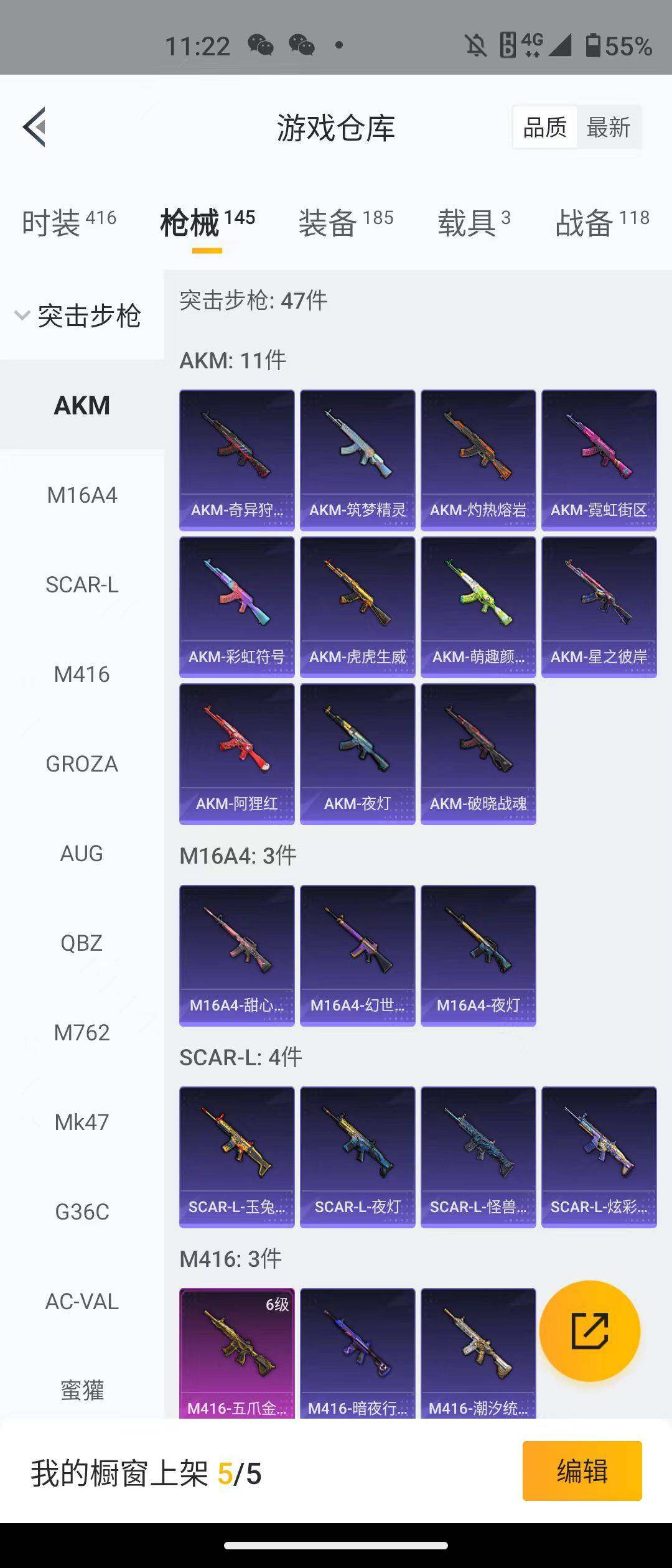Screen dimensions: 672x1568
Task: Sort by 最新
Action: (608, 128)
